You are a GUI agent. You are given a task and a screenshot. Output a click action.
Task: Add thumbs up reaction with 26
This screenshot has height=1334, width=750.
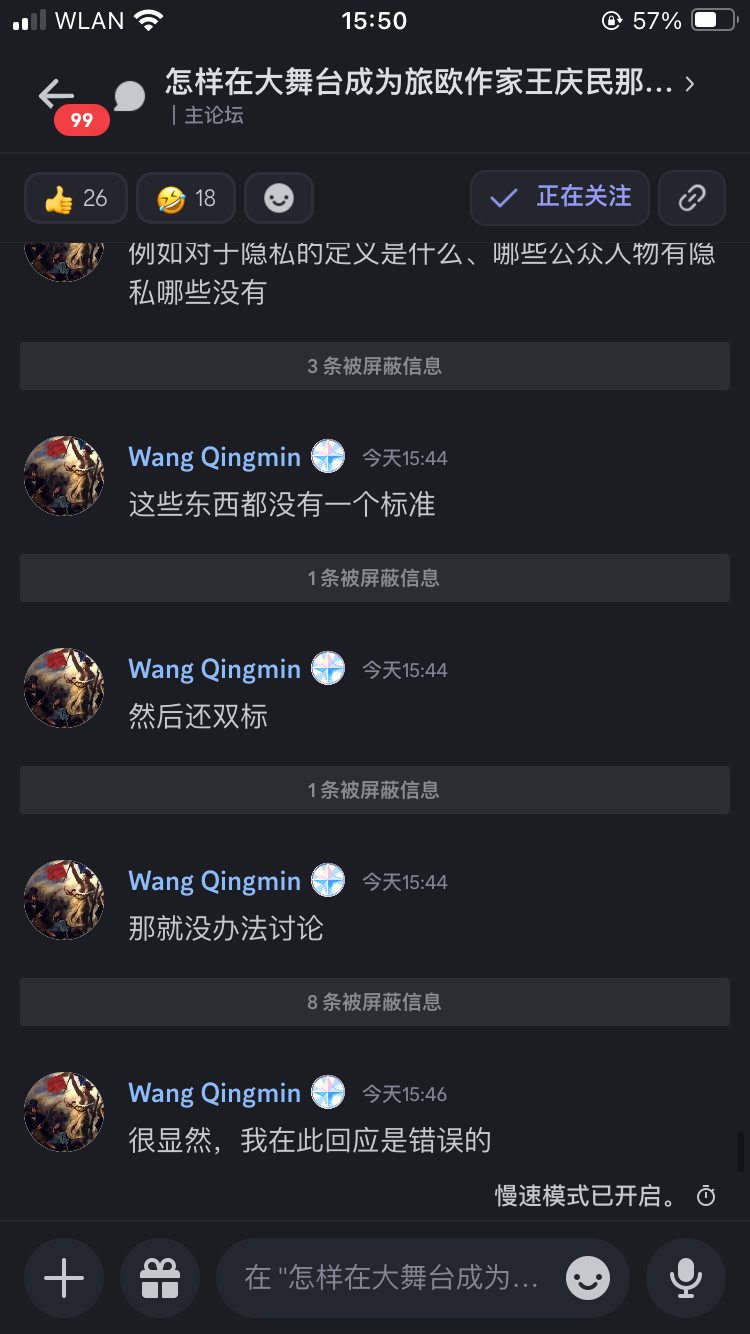[76, 198]
